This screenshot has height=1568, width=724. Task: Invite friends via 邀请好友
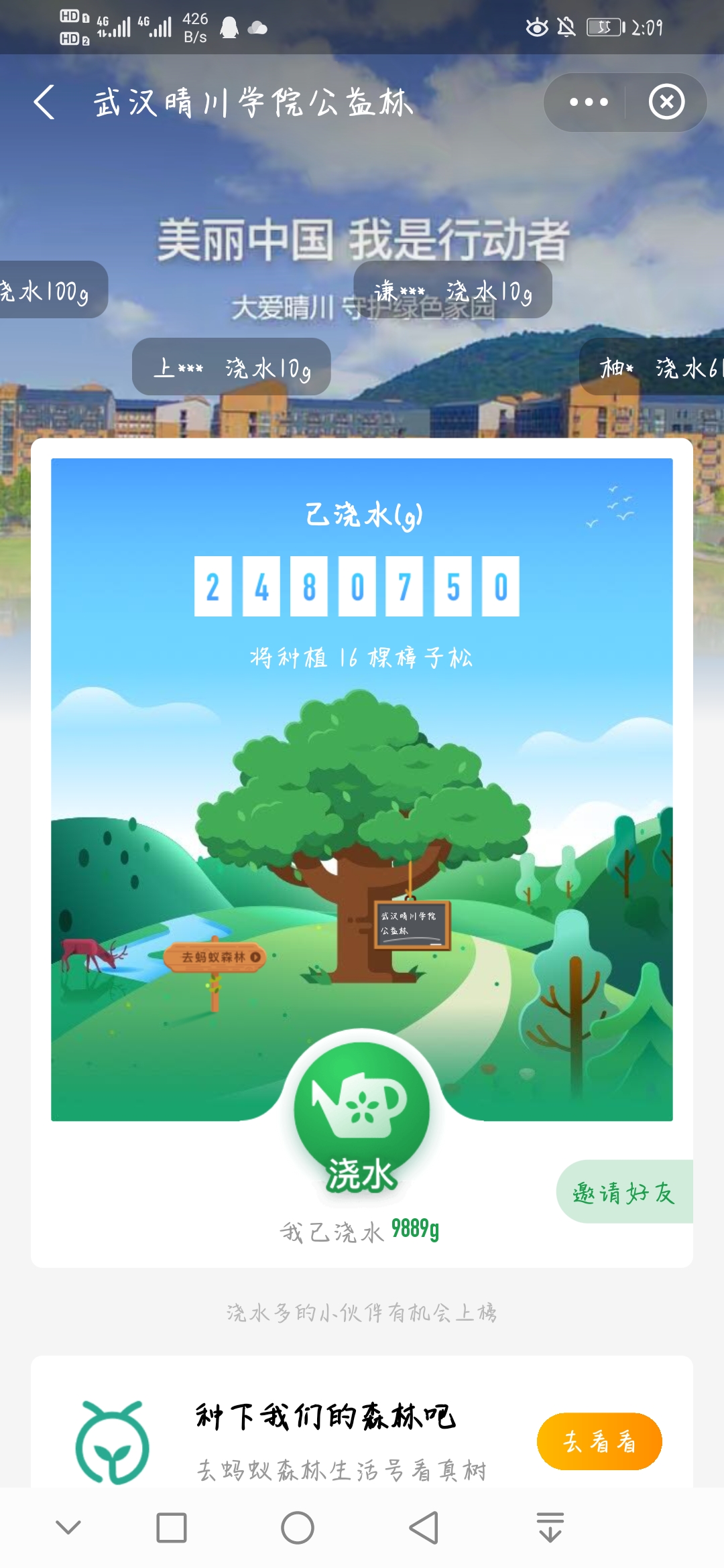[x=623, y=1193]
